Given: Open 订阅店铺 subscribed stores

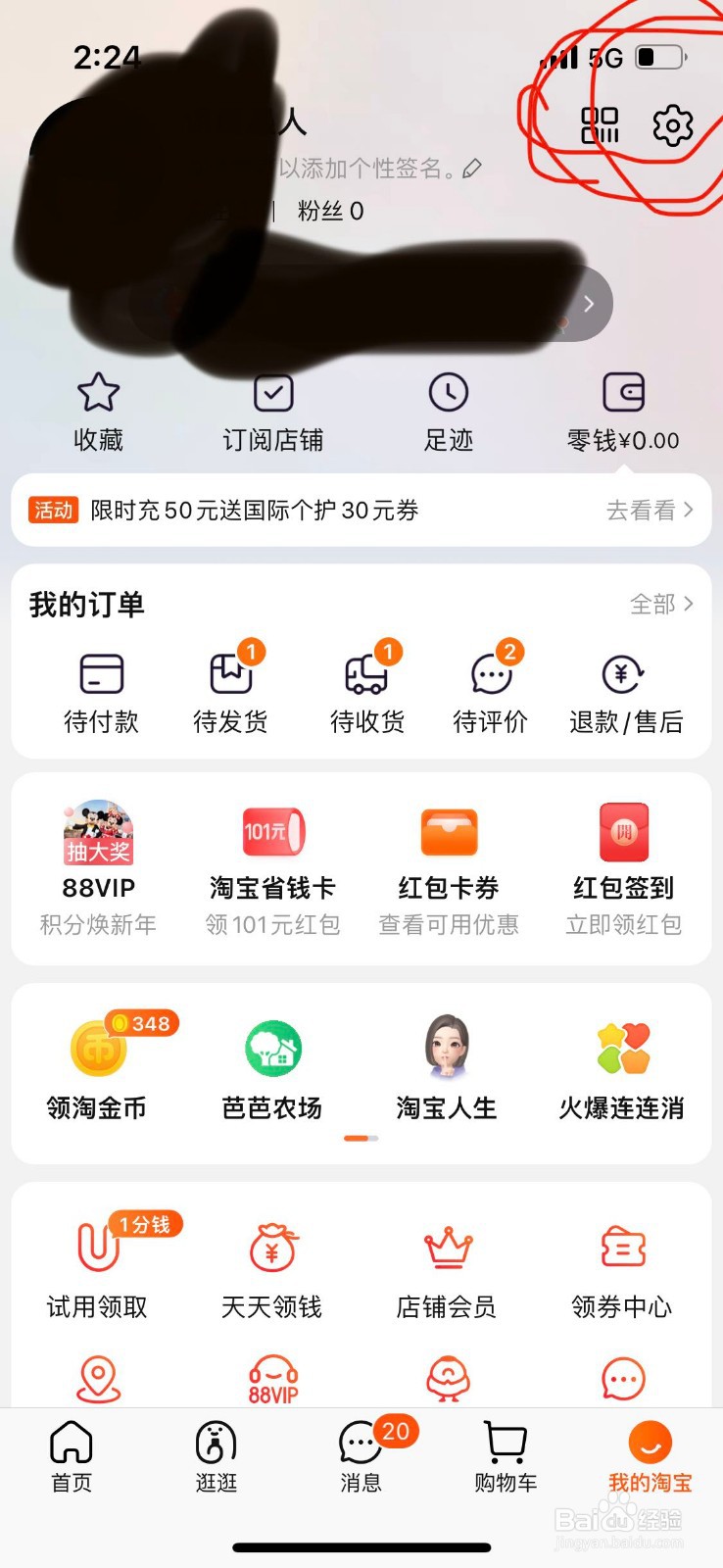Looking at the screenshot, I should point(271,393).
